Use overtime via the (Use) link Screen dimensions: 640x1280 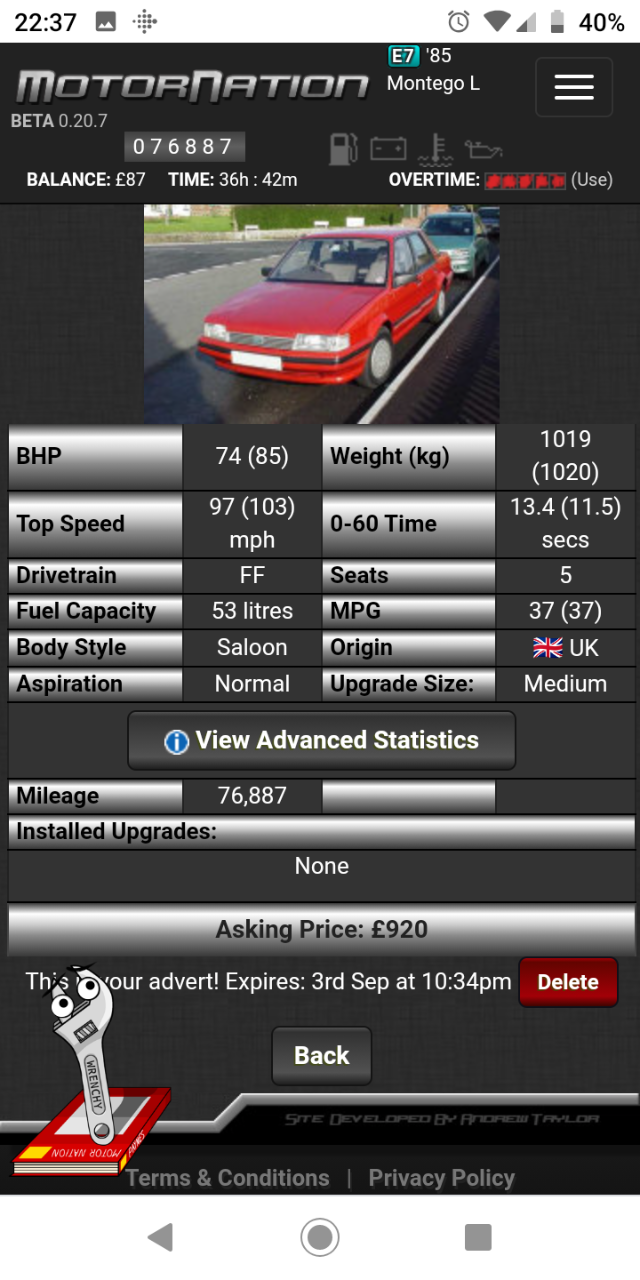(592, 180)
